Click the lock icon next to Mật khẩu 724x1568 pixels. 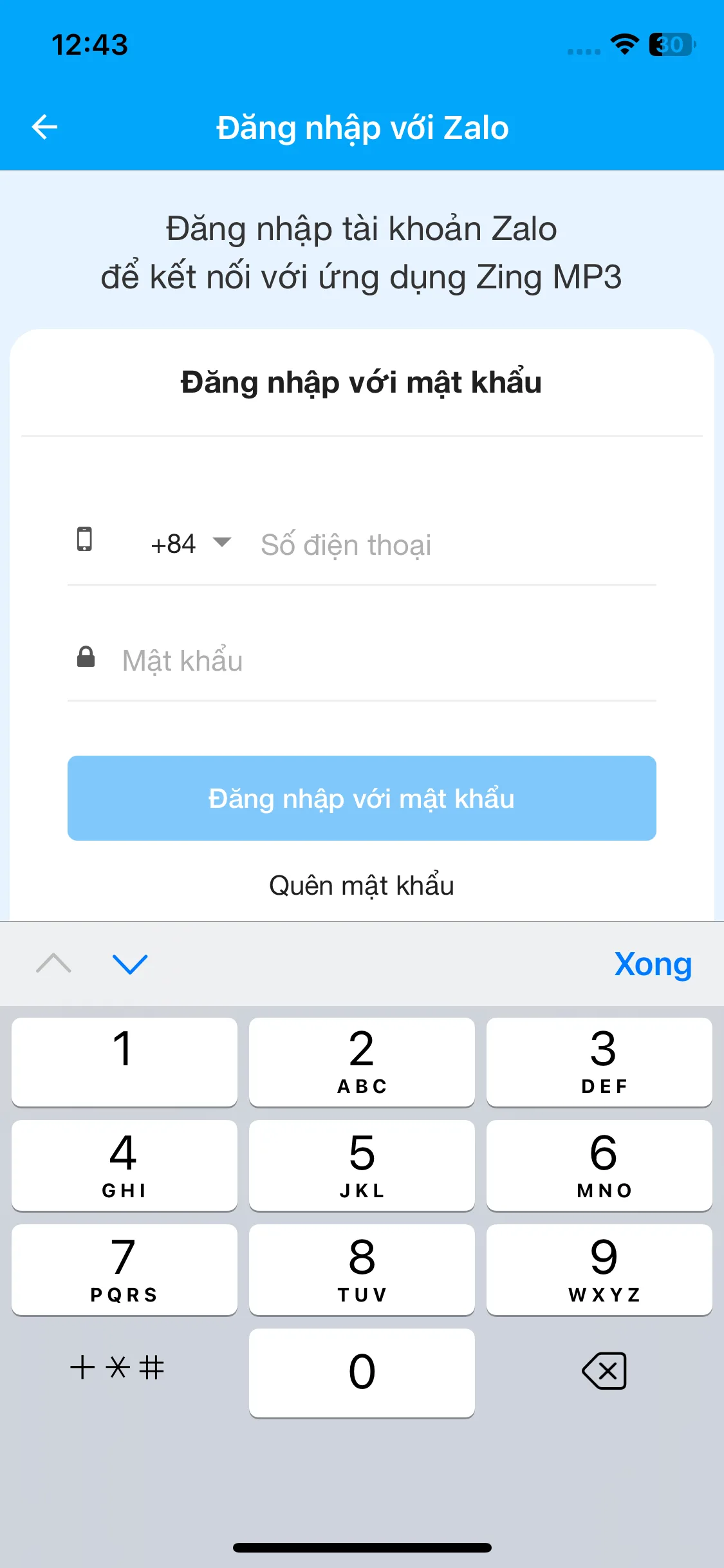(x=86, y=657)
